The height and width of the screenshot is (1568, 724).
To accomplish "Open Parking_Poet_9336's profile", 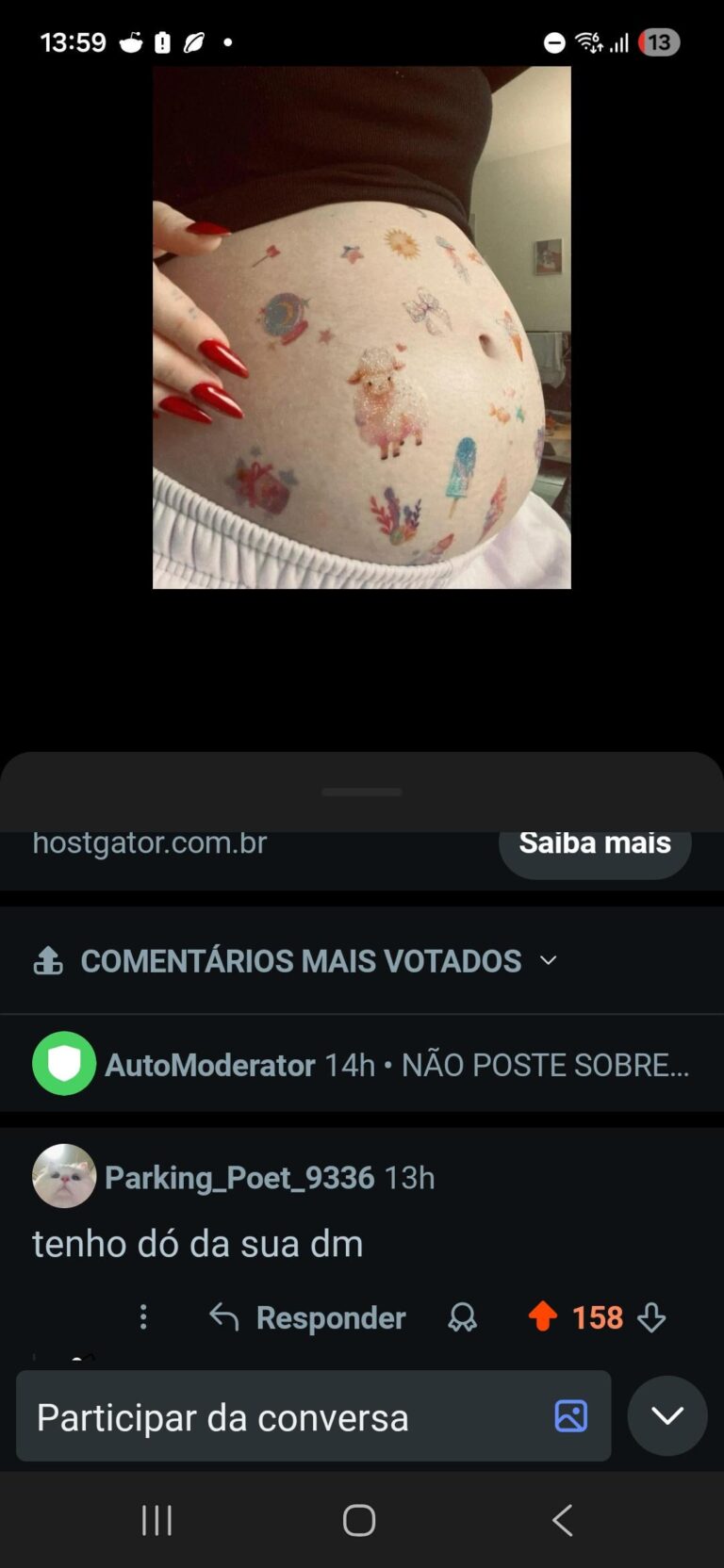I will click(x=239, y=1178).
